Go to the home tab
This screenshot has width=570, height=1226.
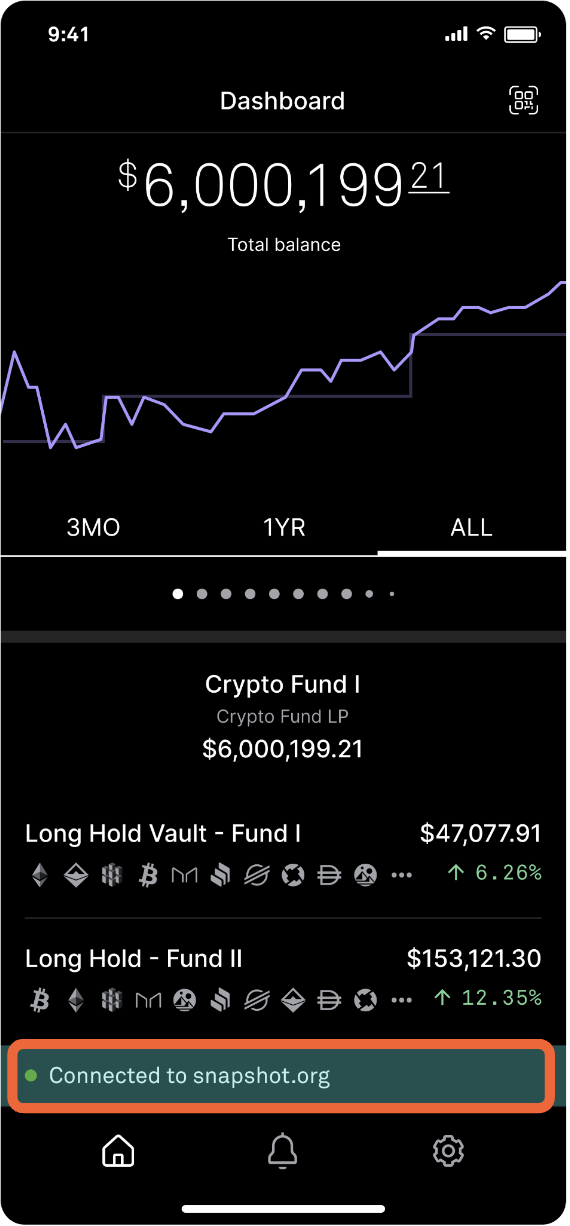tap(118, 1152)
